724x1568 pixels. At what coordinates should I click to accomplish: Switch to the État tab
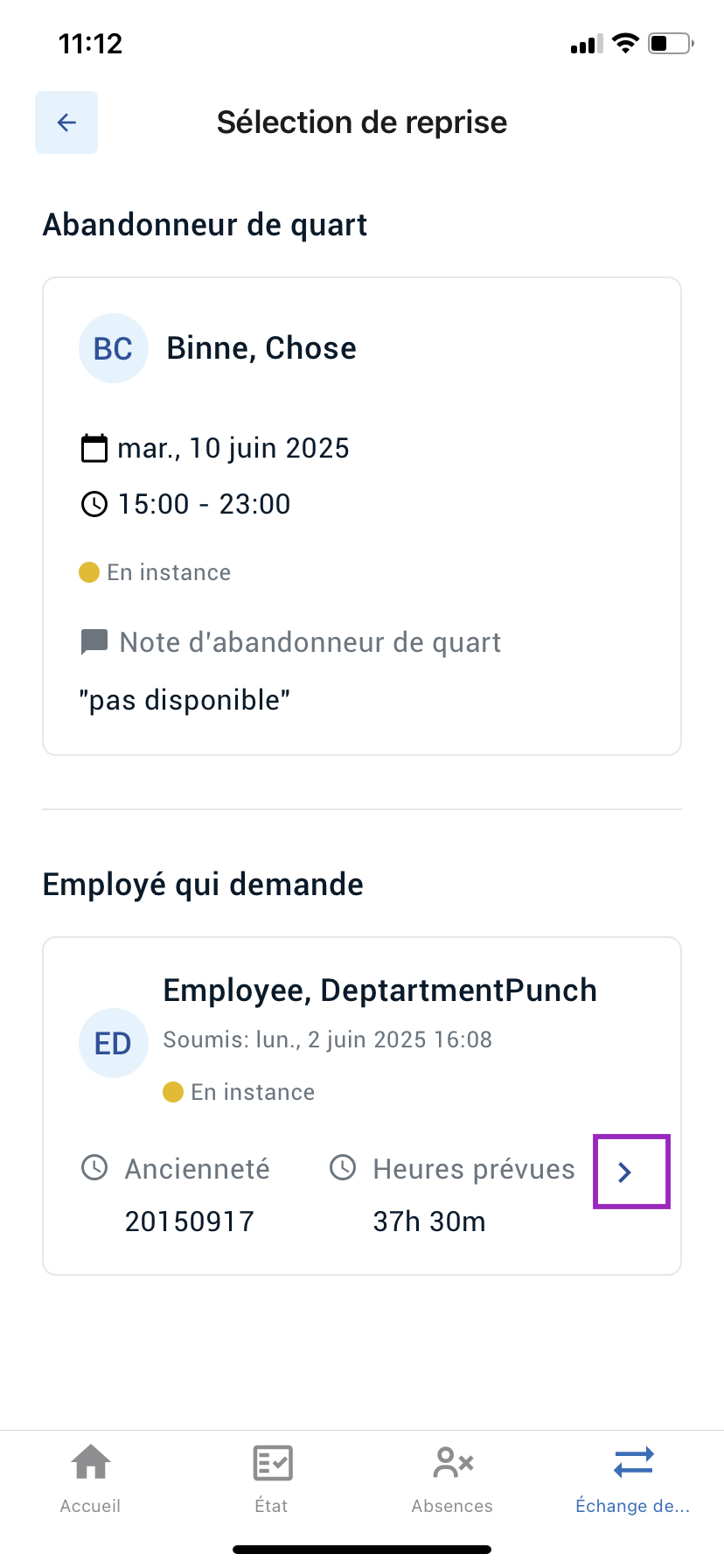point(272,1480)
